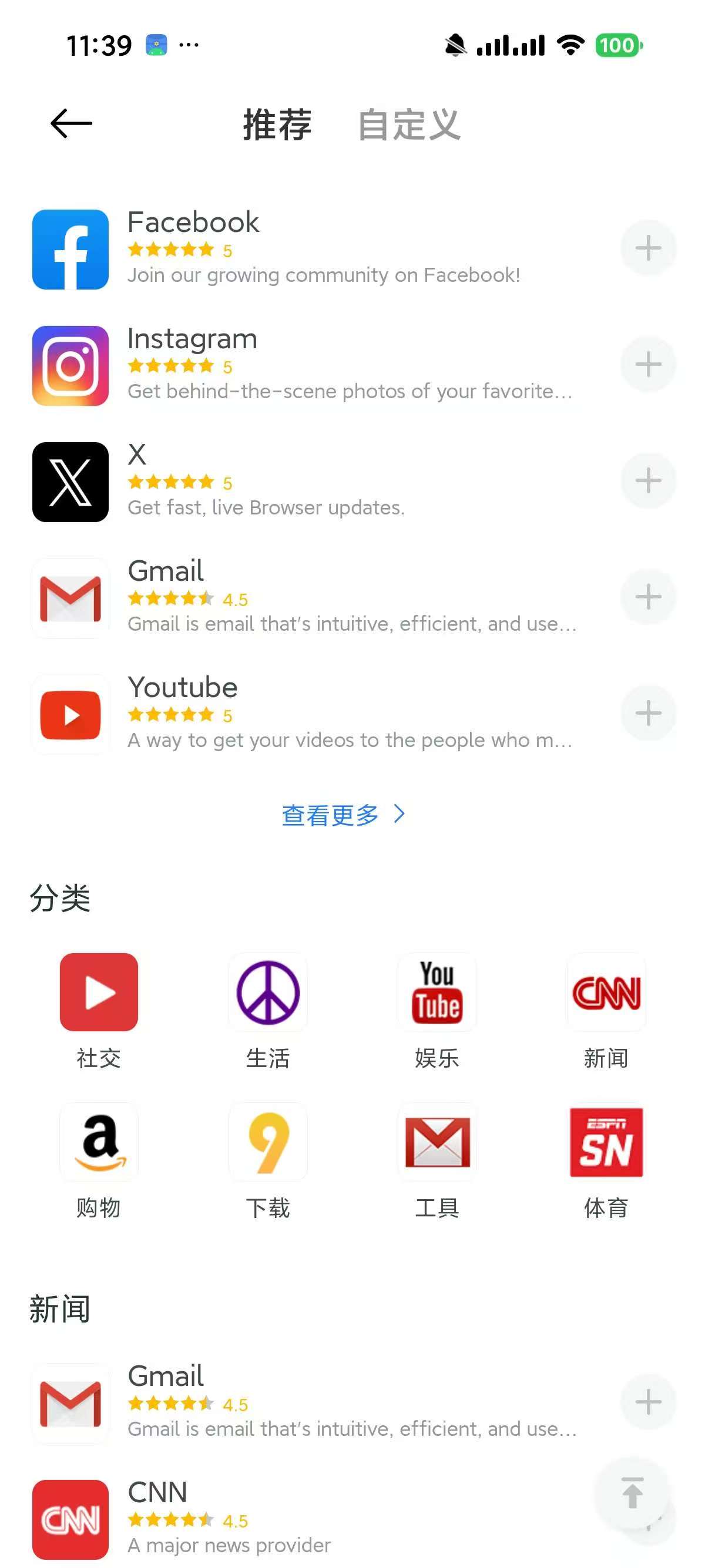Add X using its plus button
705x1568 pixels.
click(648, 480)
